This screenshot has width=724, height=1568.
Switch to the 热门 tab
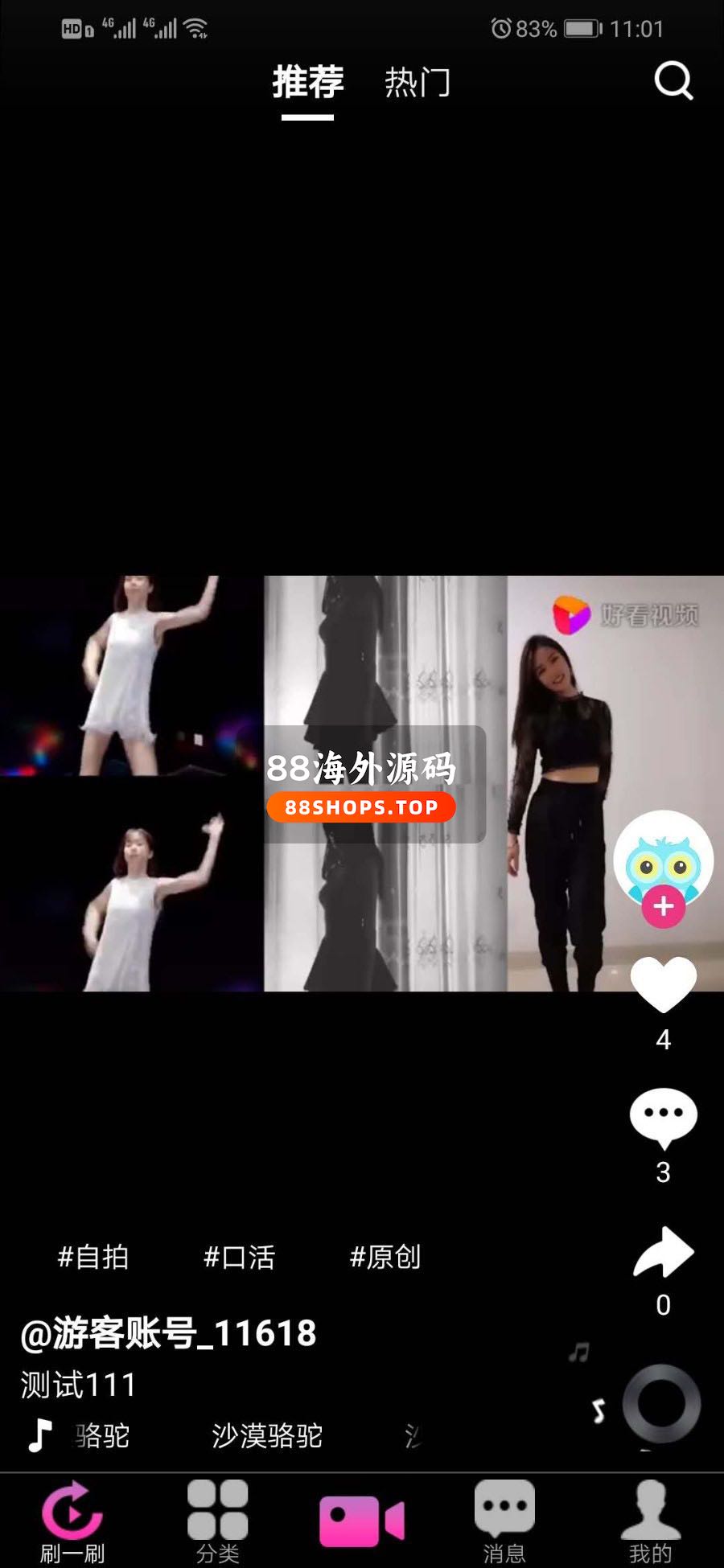click(x=417, y=82)
